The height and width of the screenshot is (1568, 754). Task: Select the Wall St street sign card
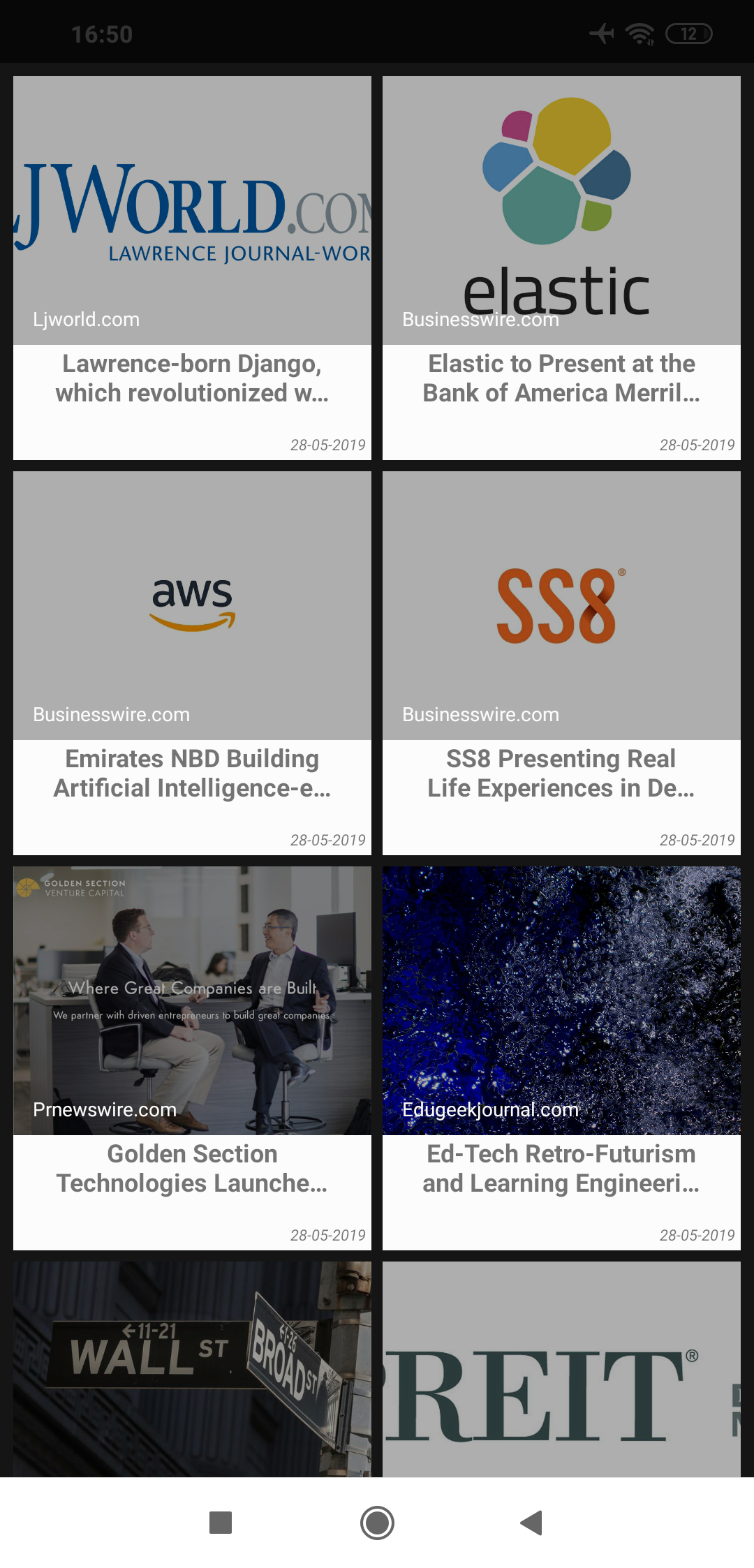tap(192, 1368)
